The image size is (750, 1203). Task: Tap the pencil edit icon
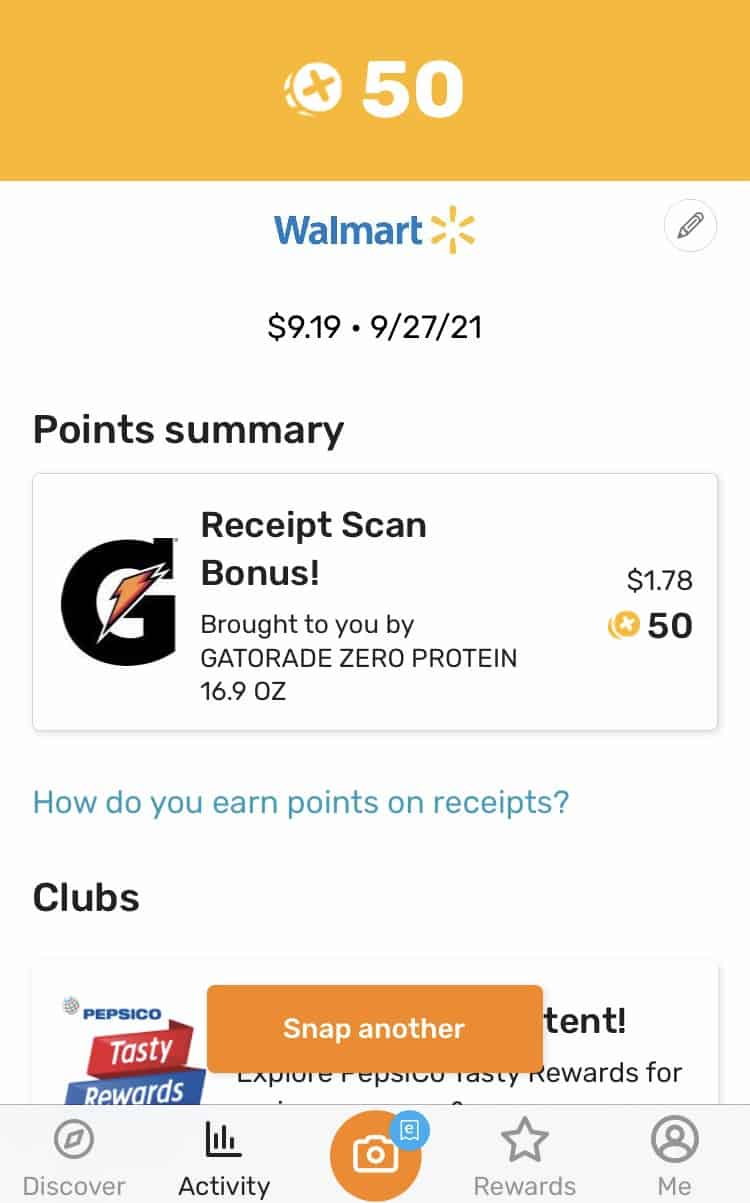point(690,226)
